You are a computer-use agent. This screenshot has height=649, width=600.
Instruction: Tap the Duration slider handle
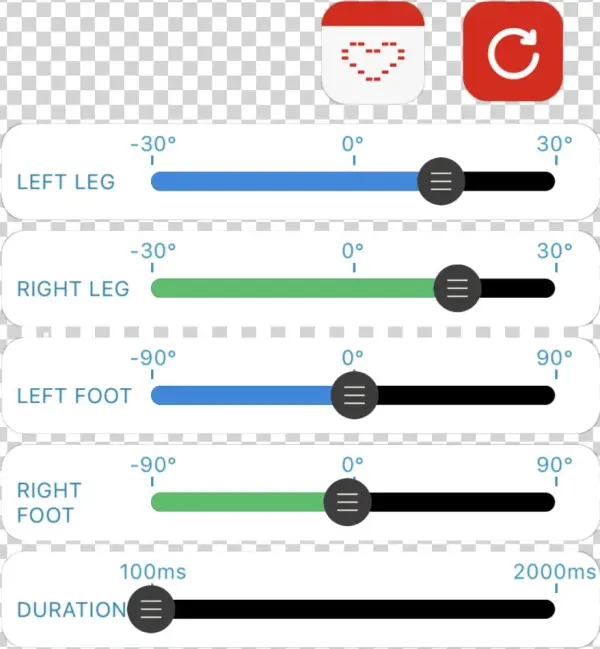pos(151,609)
